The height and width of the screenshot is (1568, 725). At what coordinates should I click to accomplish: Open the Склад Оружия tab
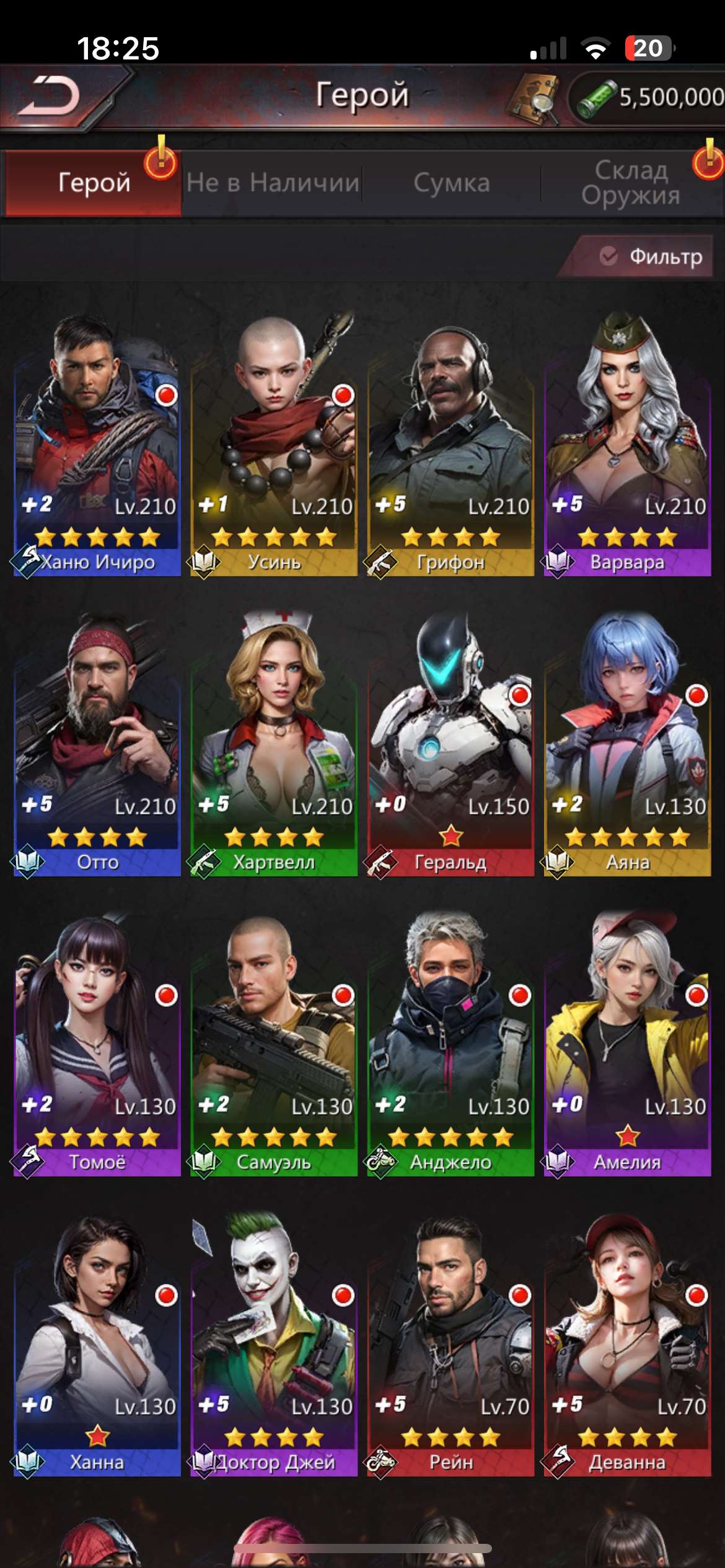[x=631, y=183]
